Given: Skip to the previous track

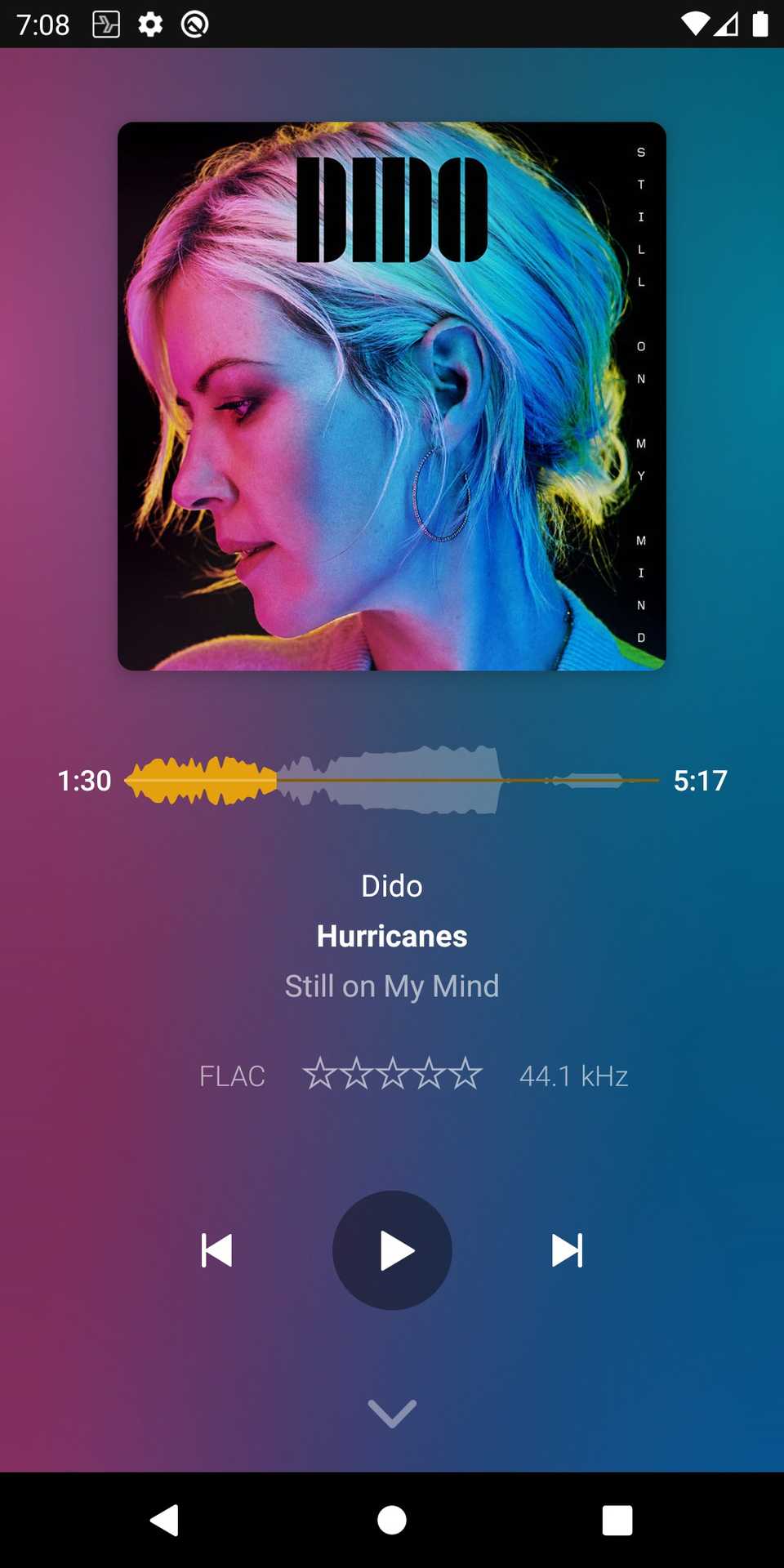Looking at the screenshot, I should pyautogui.click(x=216, y=1250).
